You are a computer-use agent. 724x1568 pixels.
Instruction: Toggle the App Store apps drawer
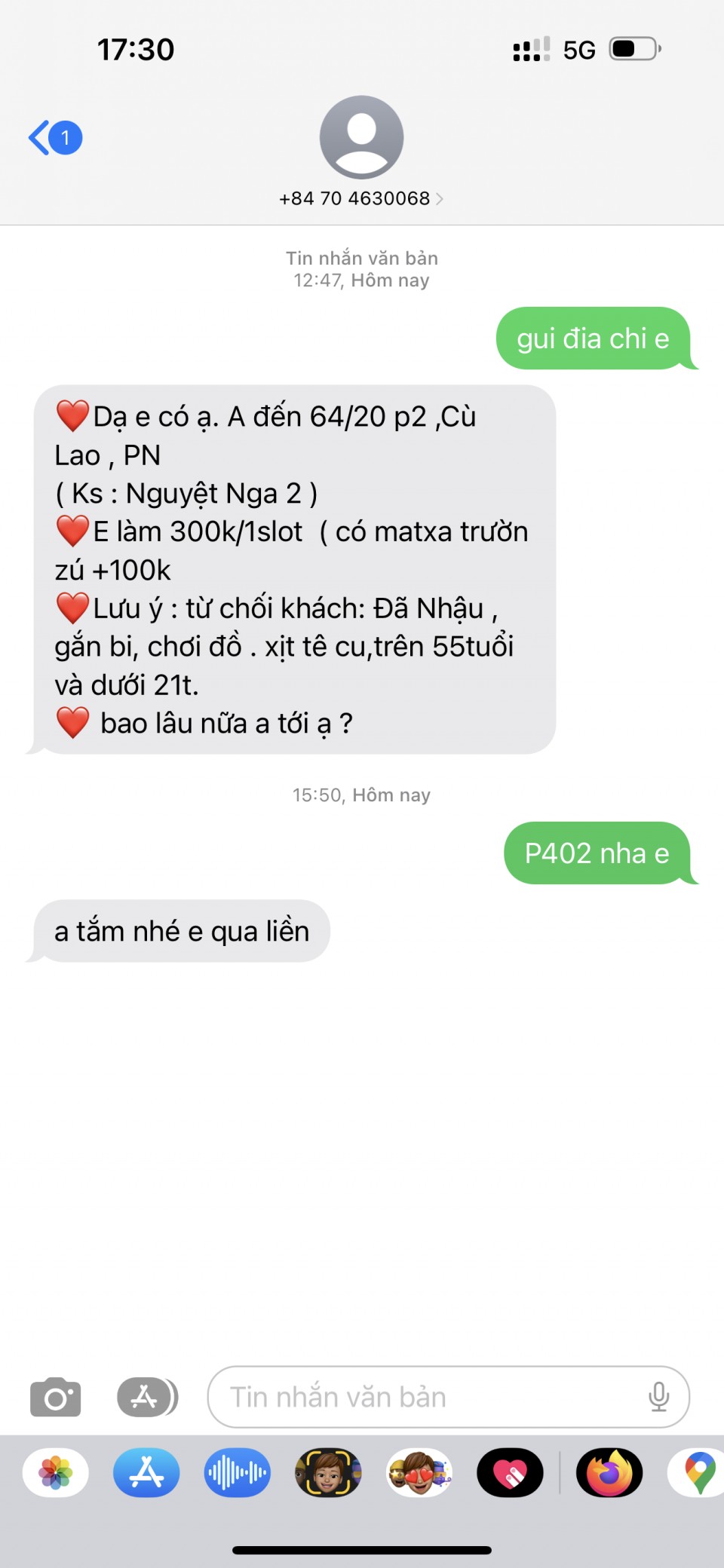tap(147, 1398)
